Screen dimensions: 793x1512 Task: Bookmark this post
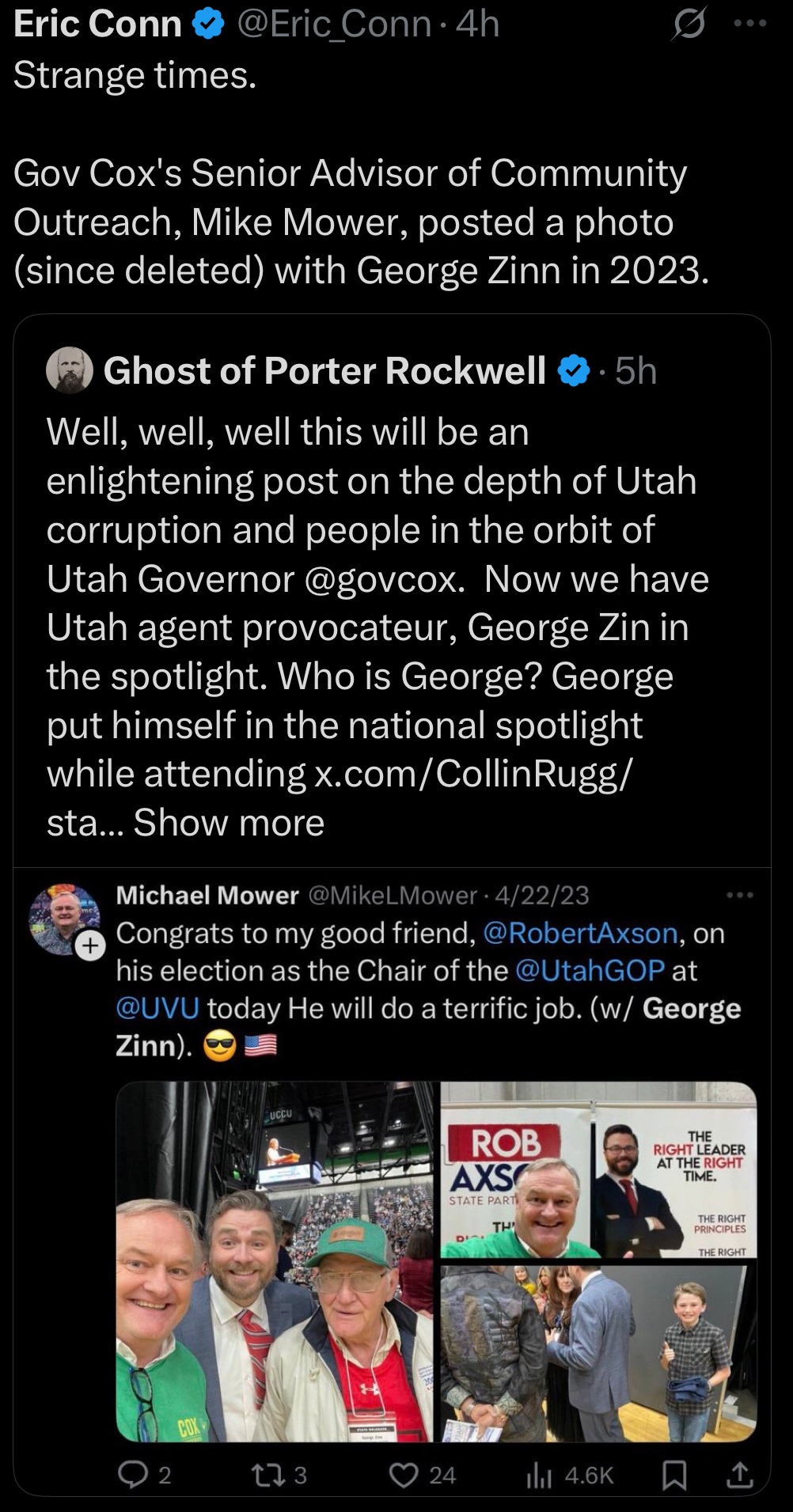674,1475
